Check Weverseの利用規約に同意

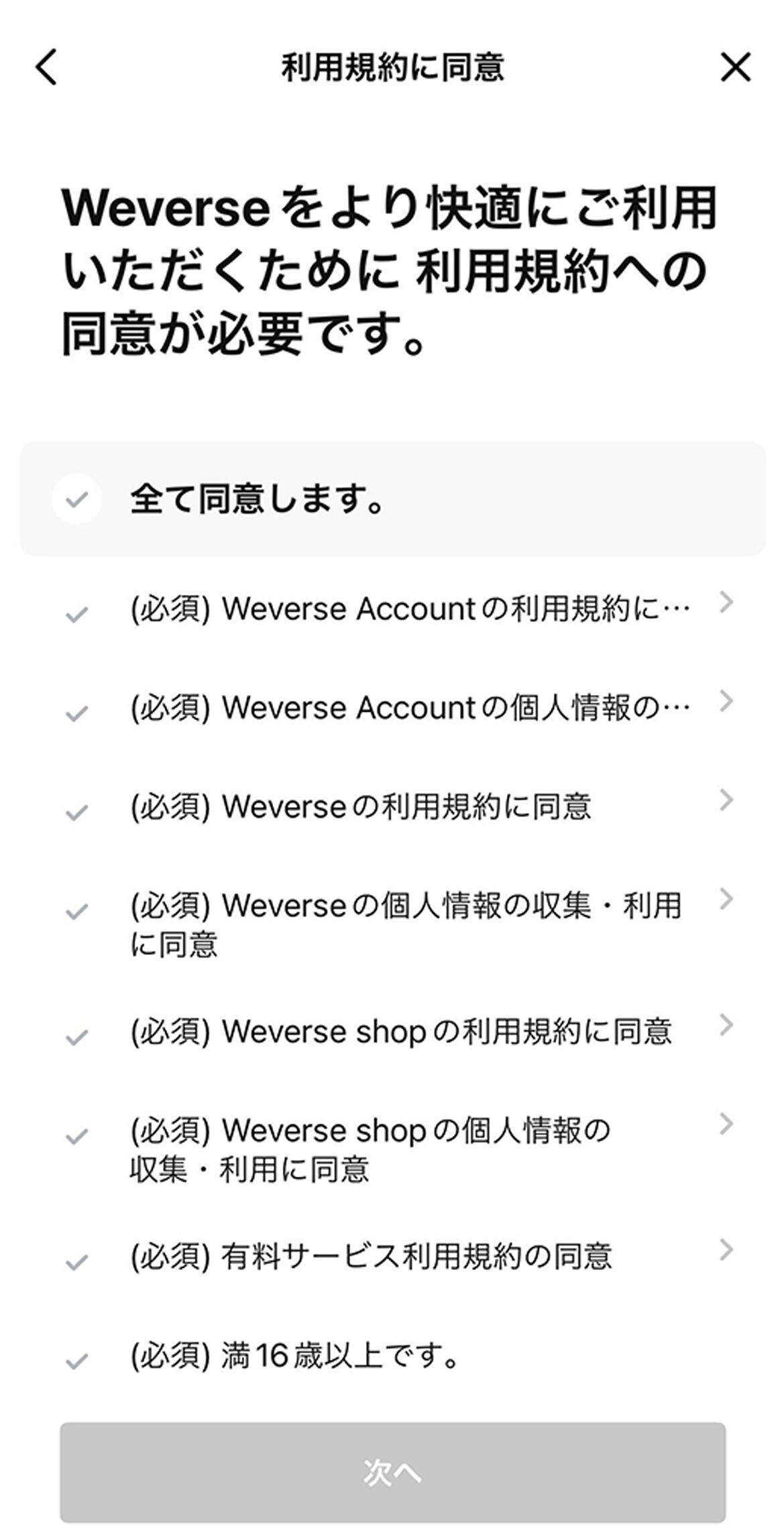(x=76, y=812)
